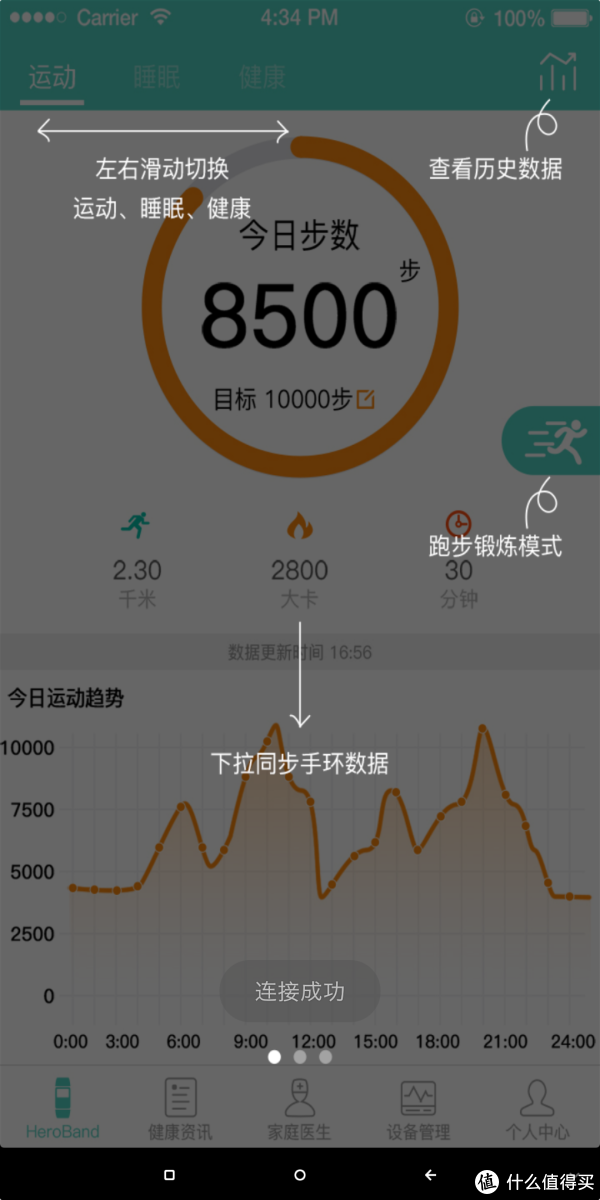The image size is (600, 1200).
Task: Open the 设备管理 tab
Action: click(418, 1108)
